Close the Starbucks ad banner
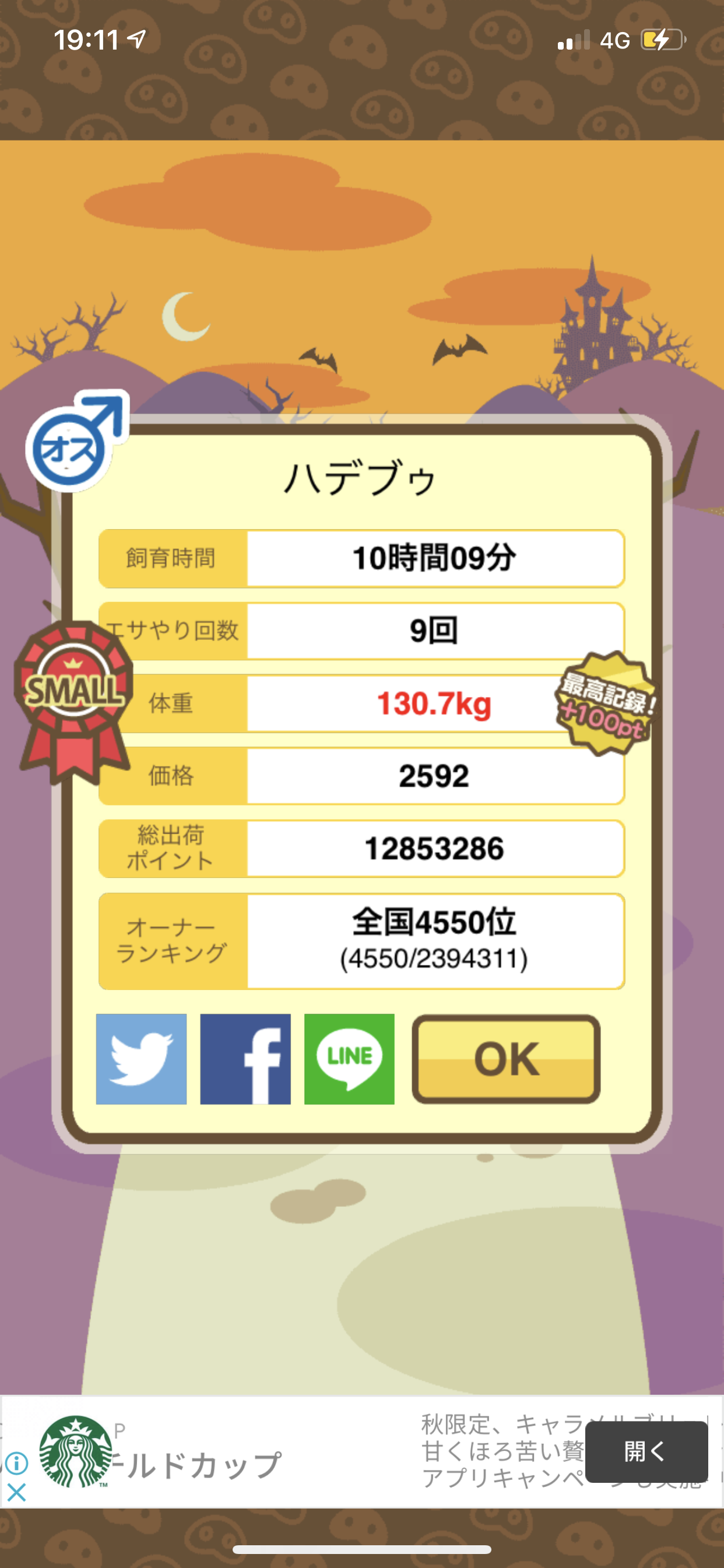 tap(16, 1492)
